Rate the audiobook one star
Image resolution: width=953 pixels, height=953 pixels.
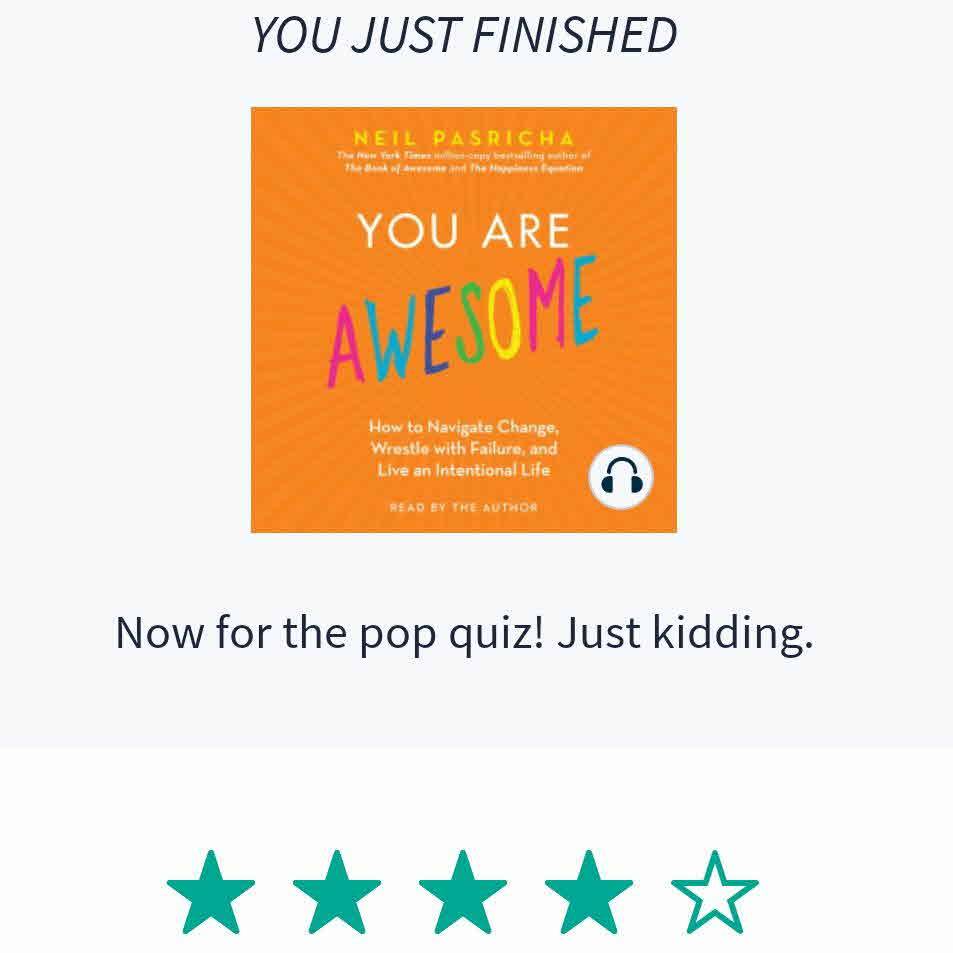[211, 892]
